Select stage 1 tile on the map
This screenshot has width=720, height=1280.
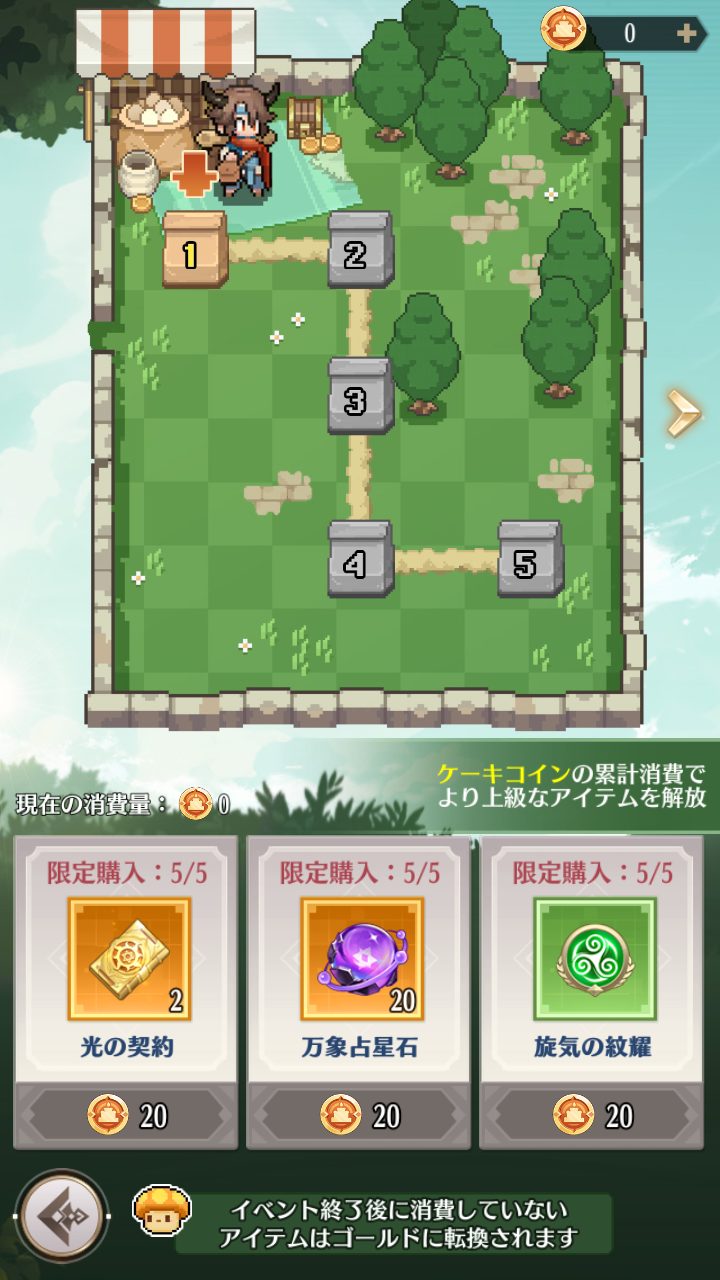click(195, 252)
